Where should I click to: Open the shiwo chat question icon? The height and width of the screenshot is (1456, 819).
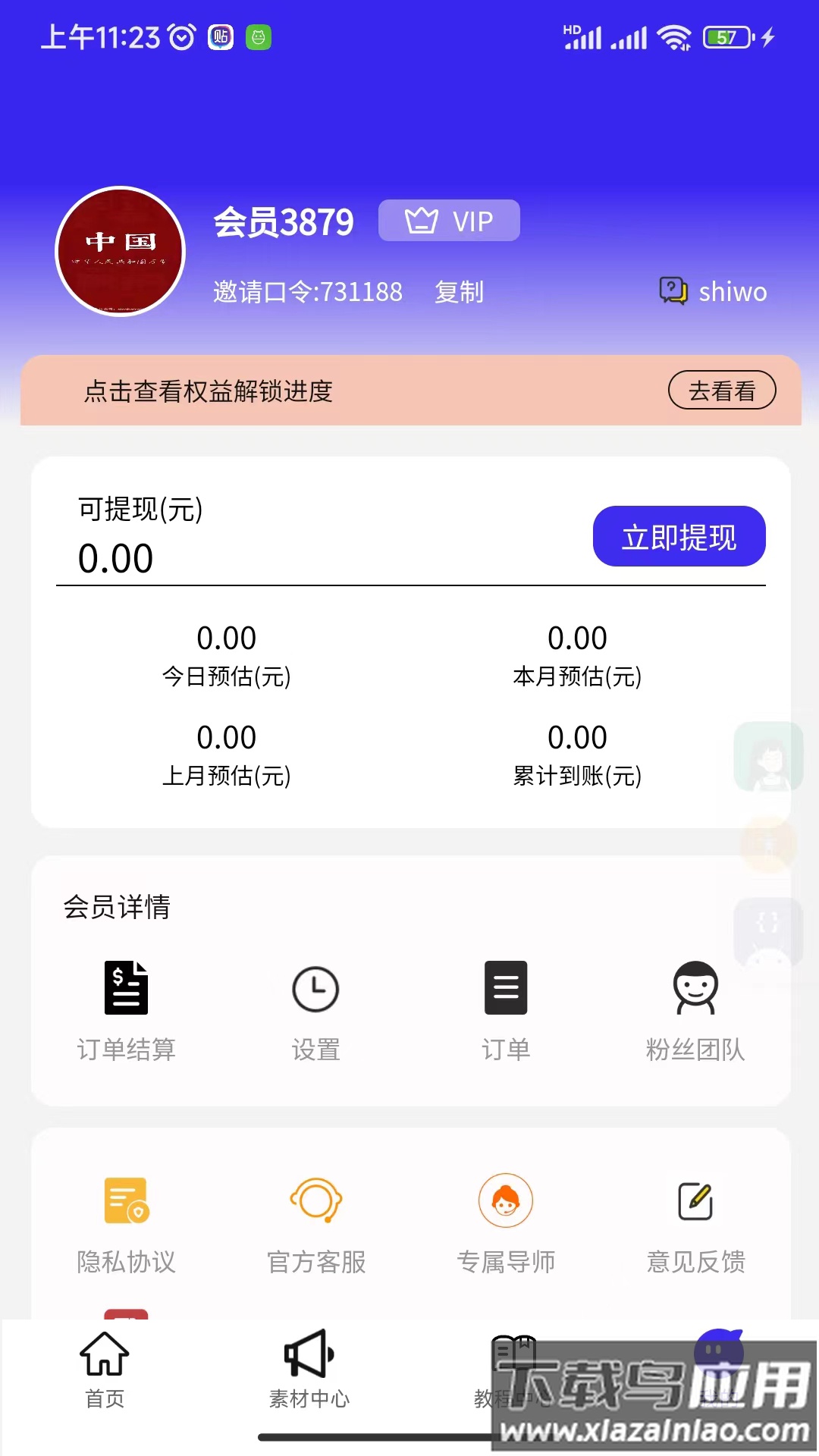click(673, 290)
